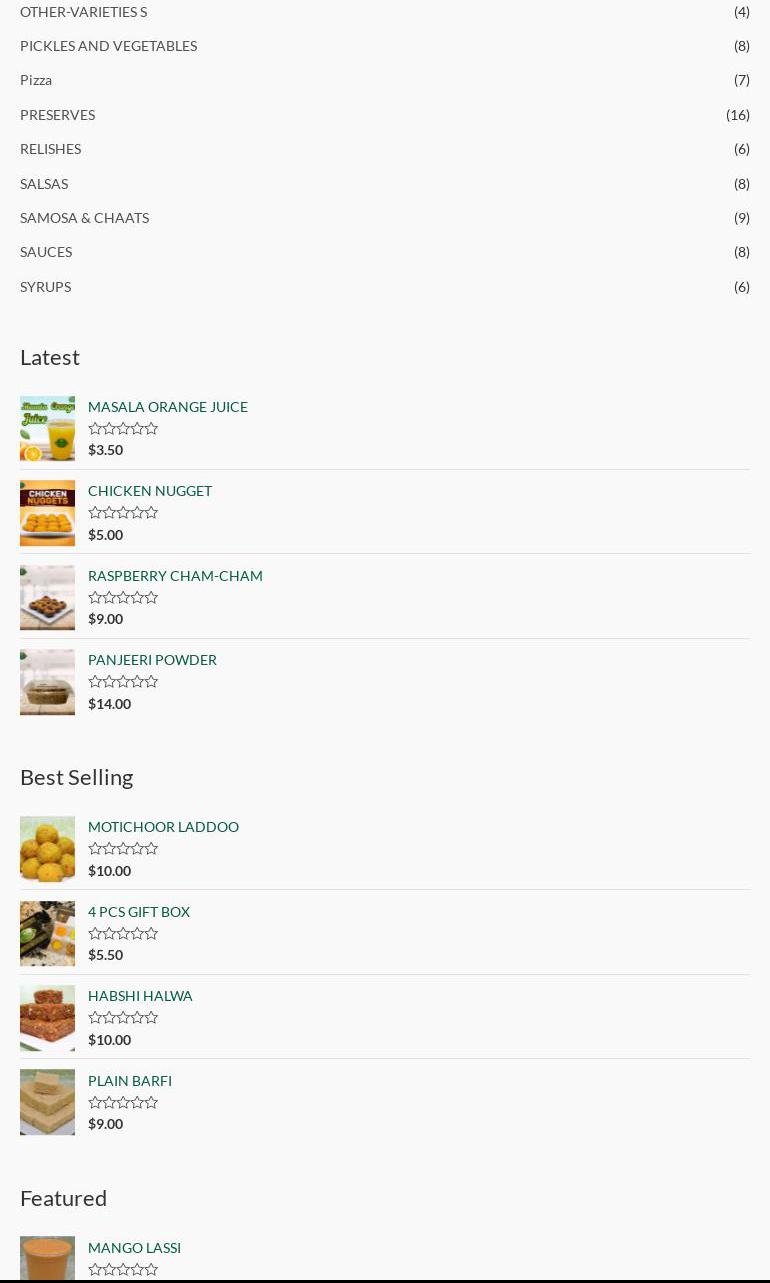Open the OTHER-VARIETIES S category
The width and height of the screenshot is (770, 1283).
pos(83,12)
